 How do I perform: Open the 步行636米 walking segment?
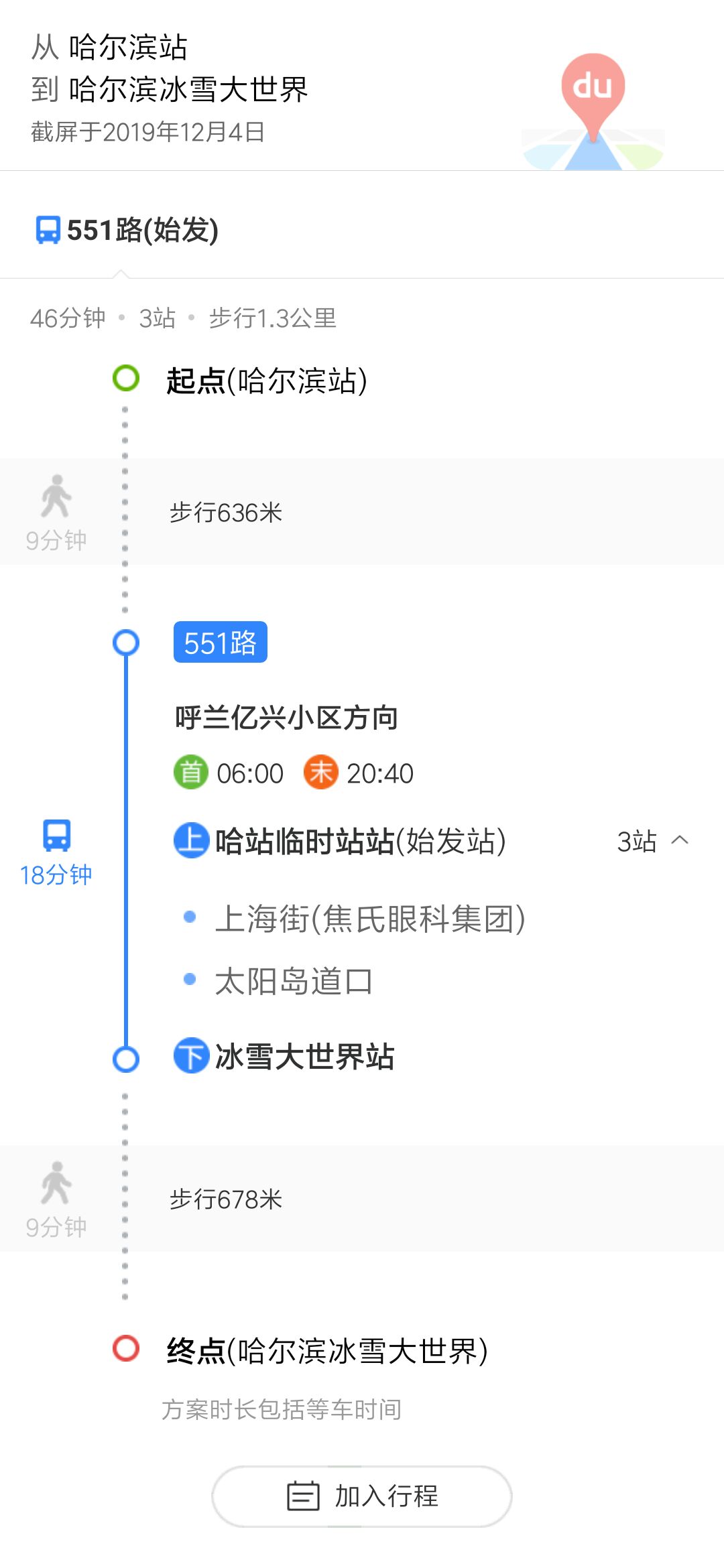tap(362, 512)
